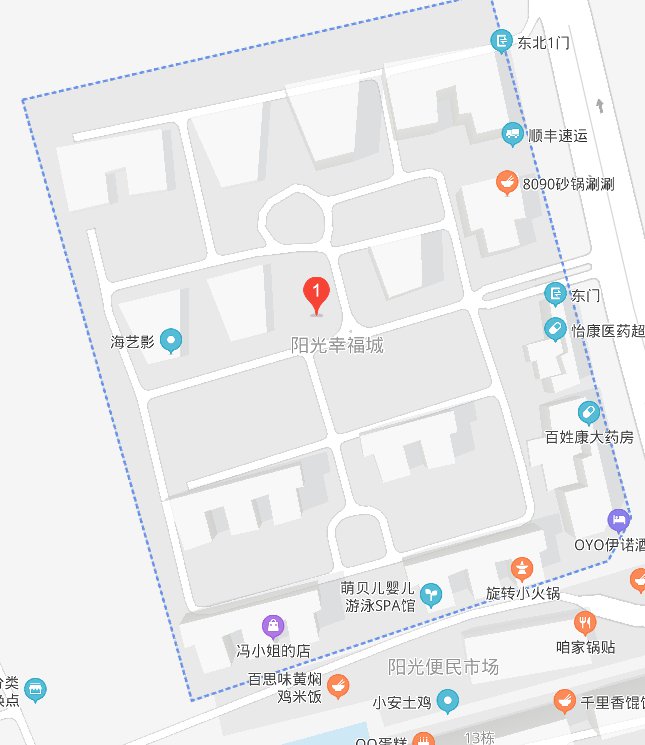Tap the red marker numbered 1

coord(316,294)
